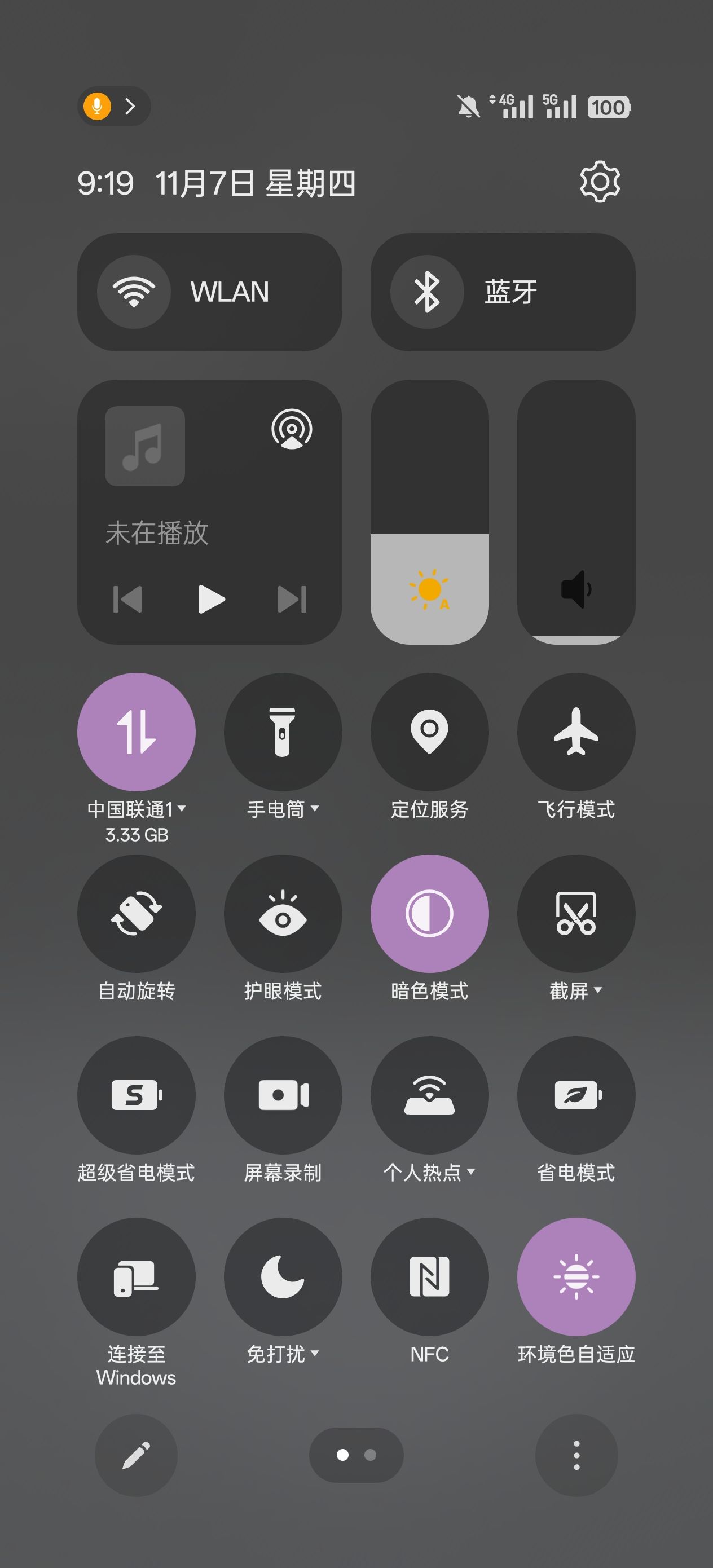Viewport: 713px width, 1568px height.
Task: Start 屏幕录制 screen recording
Action: click(x=283, y=1095)
